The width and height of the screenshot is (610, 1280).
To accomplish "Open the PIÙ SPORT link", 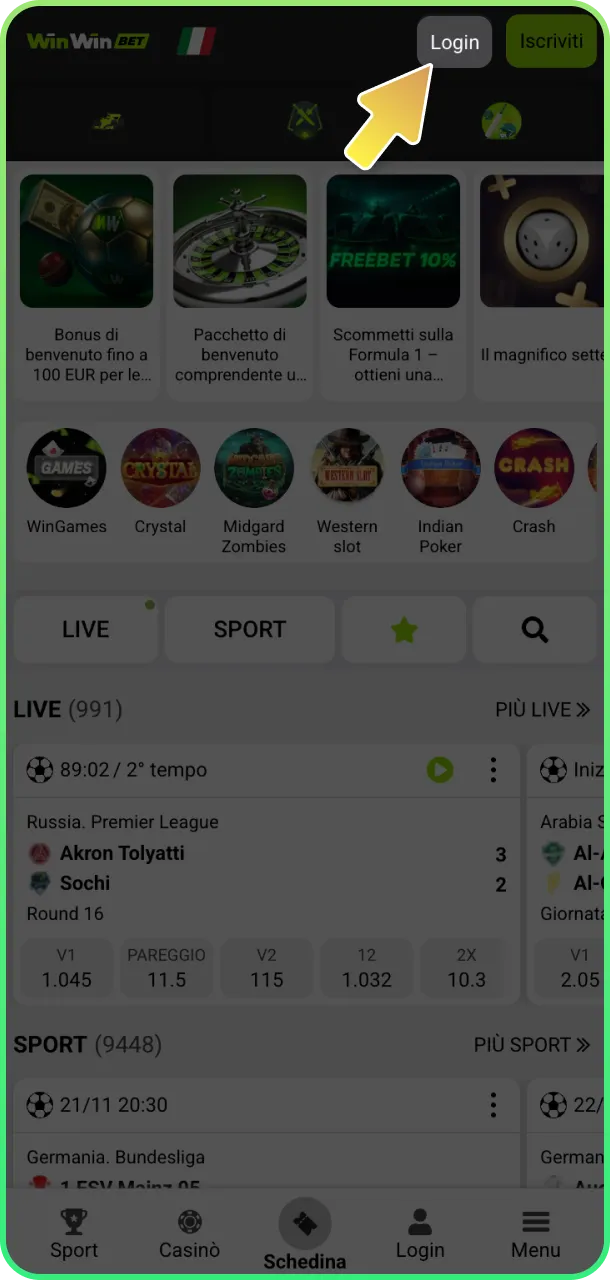I will (x=532, y=1044).
